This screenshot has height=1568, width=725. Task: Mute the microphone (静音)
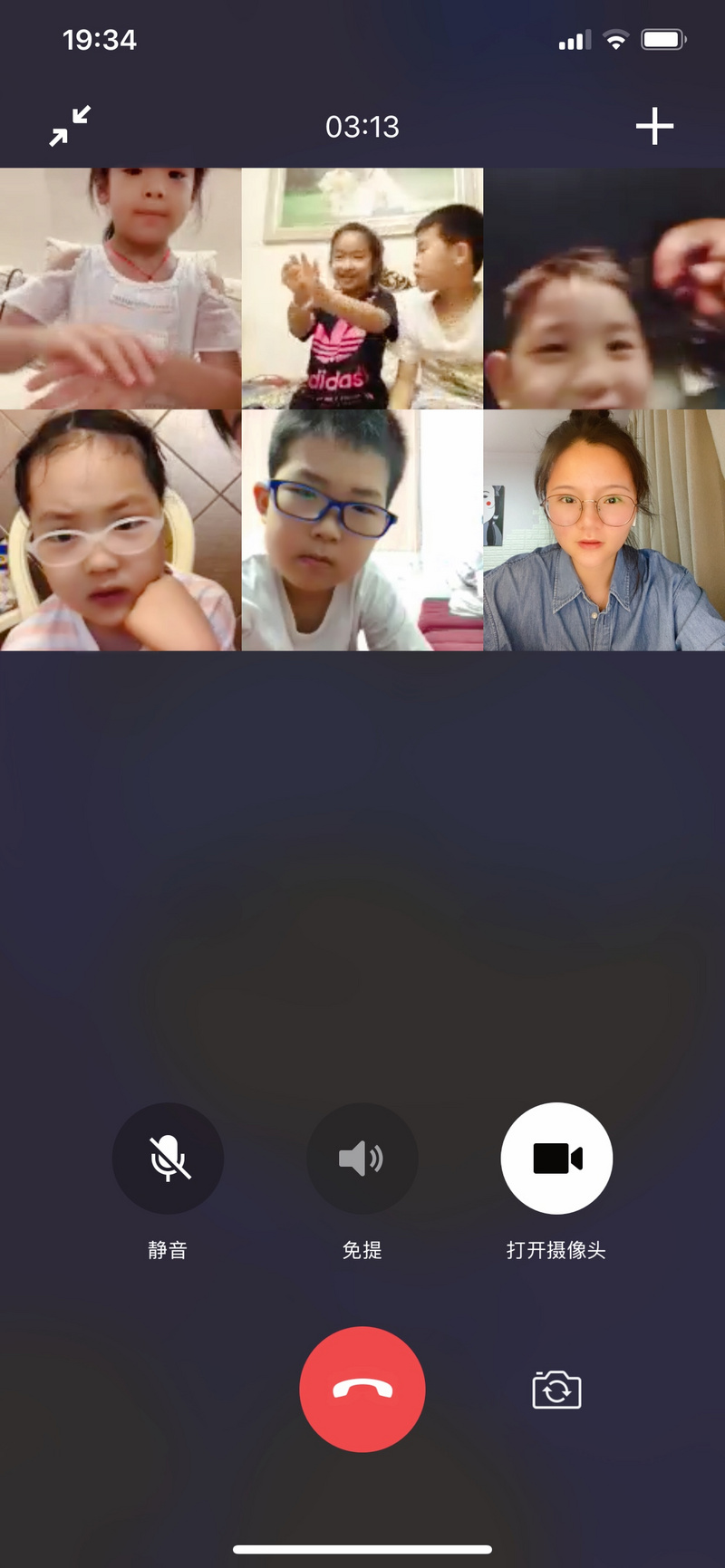click(168, 1158)
